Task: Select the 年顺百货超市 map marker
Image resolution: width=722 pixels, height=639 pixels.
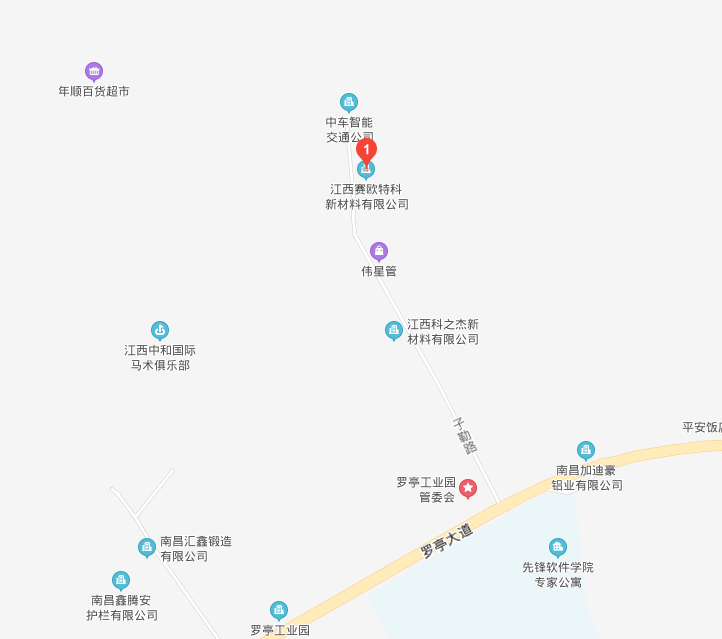Action: [94, 71]
